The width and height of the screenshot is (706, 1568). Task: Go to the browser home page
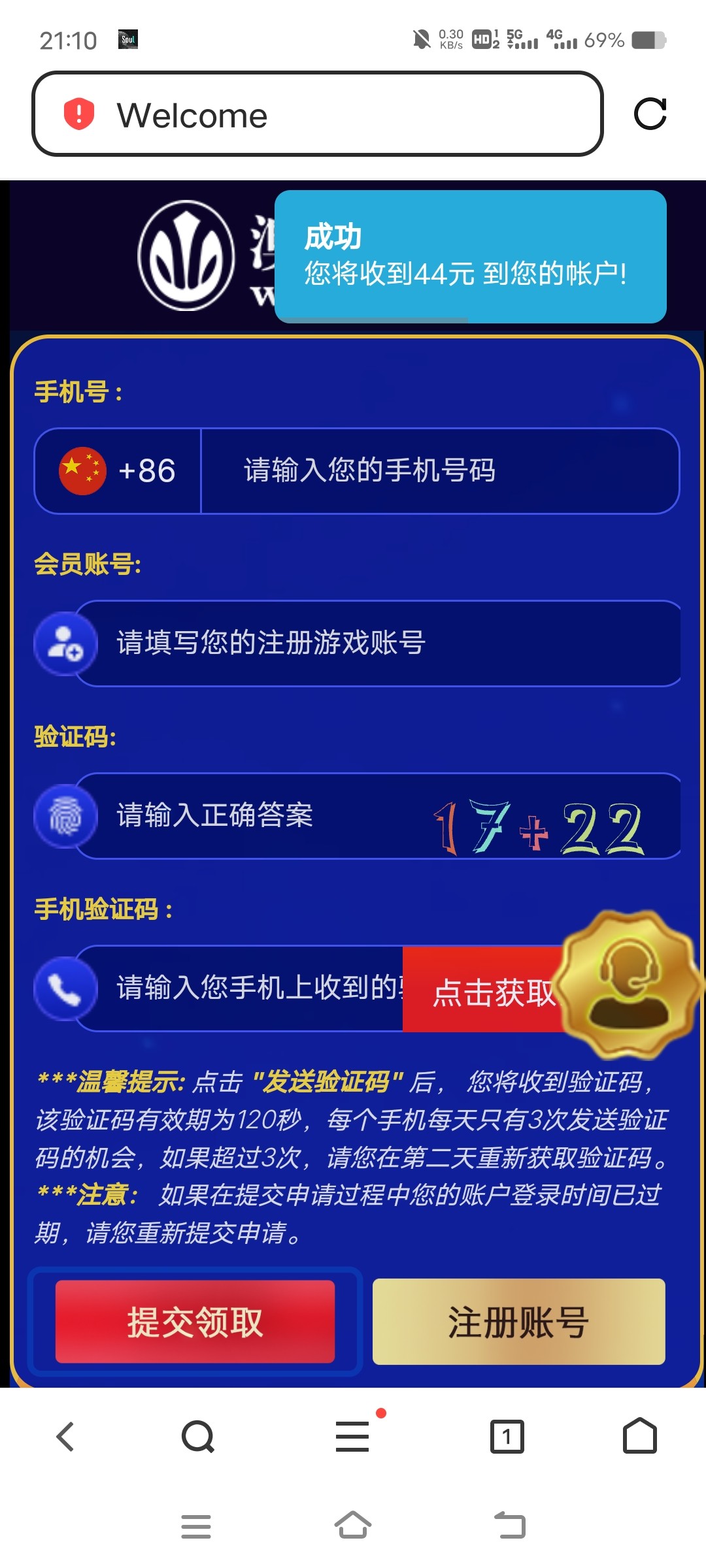[x=639, y=1437]
